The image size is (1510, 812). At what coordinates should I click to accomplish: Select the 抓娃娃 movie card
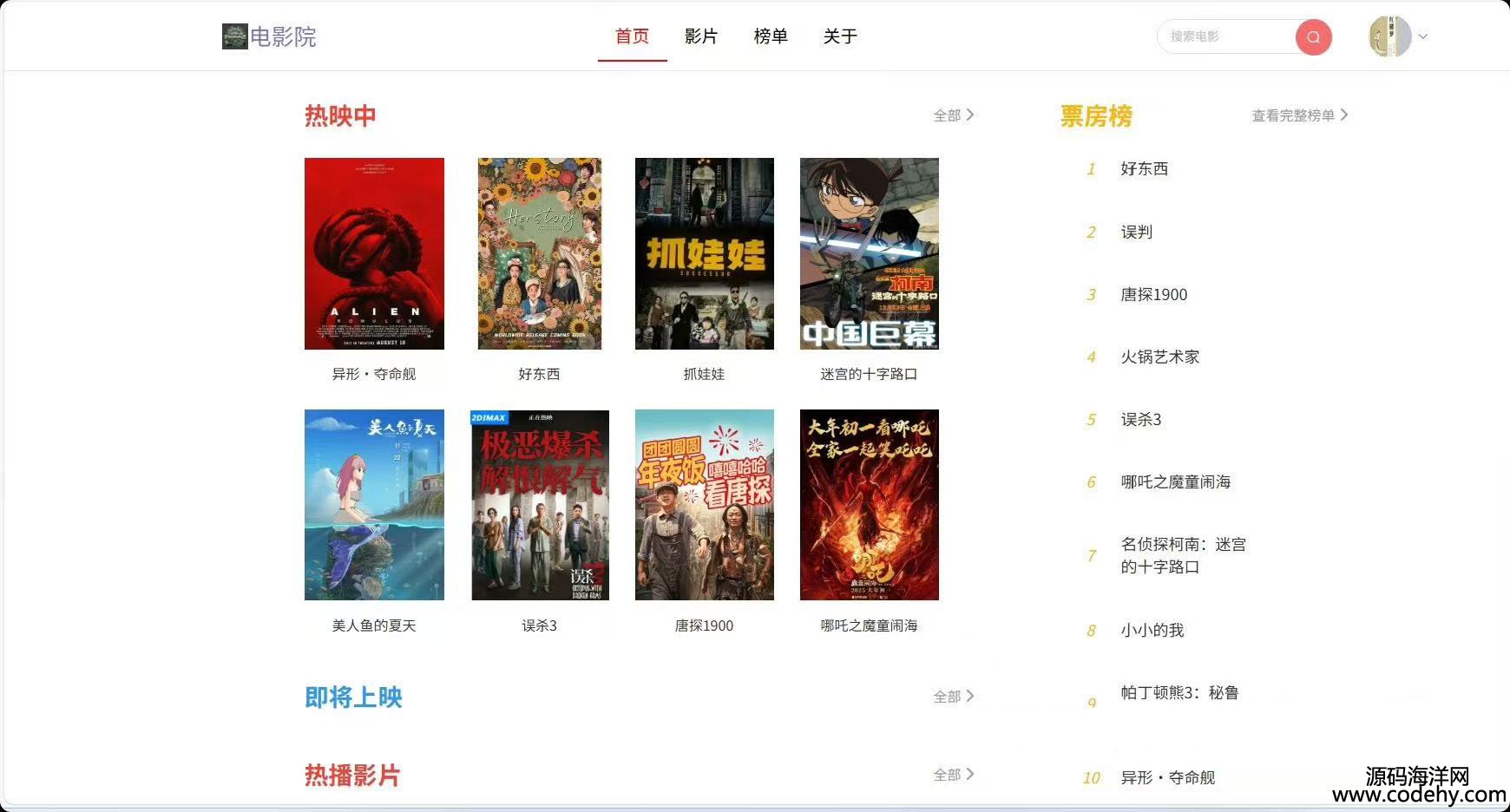(x=704, y=253)
